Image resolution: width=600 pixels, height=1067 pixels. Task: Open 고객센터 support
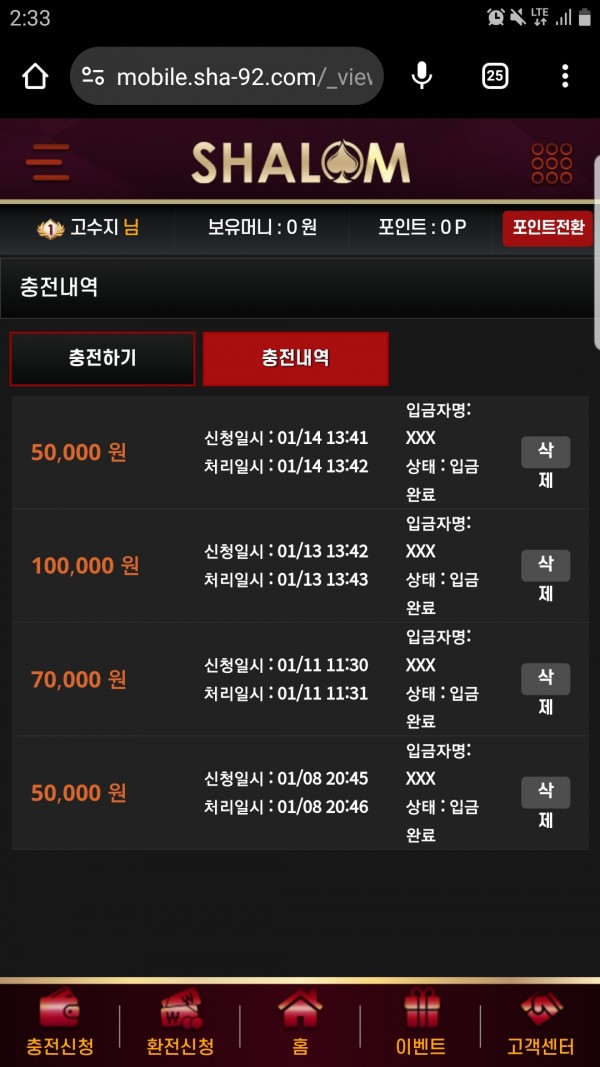[x=540, y=1024]
